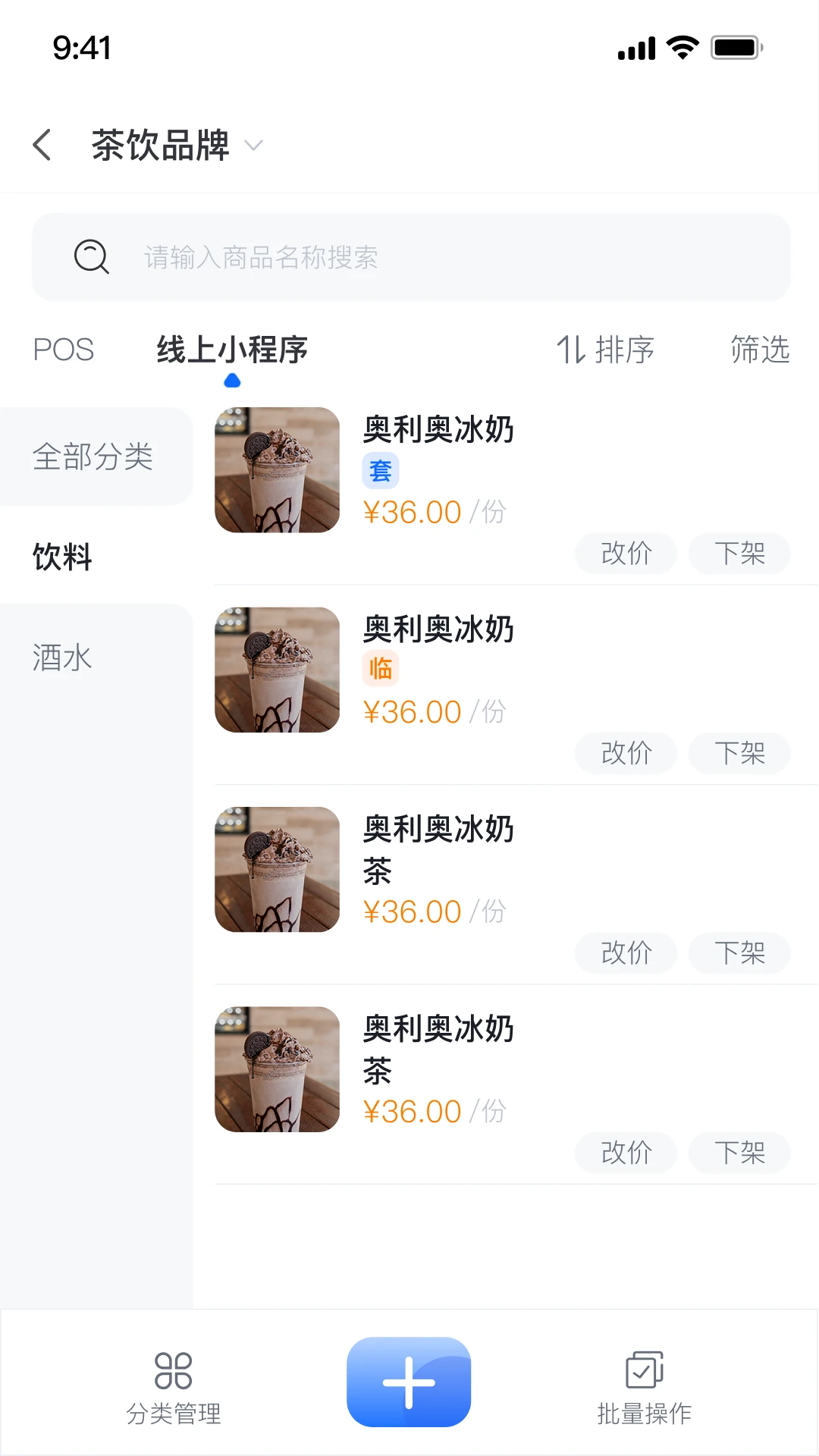Tap 下架 for the 套 tagged product

click(x=739, y=554)
